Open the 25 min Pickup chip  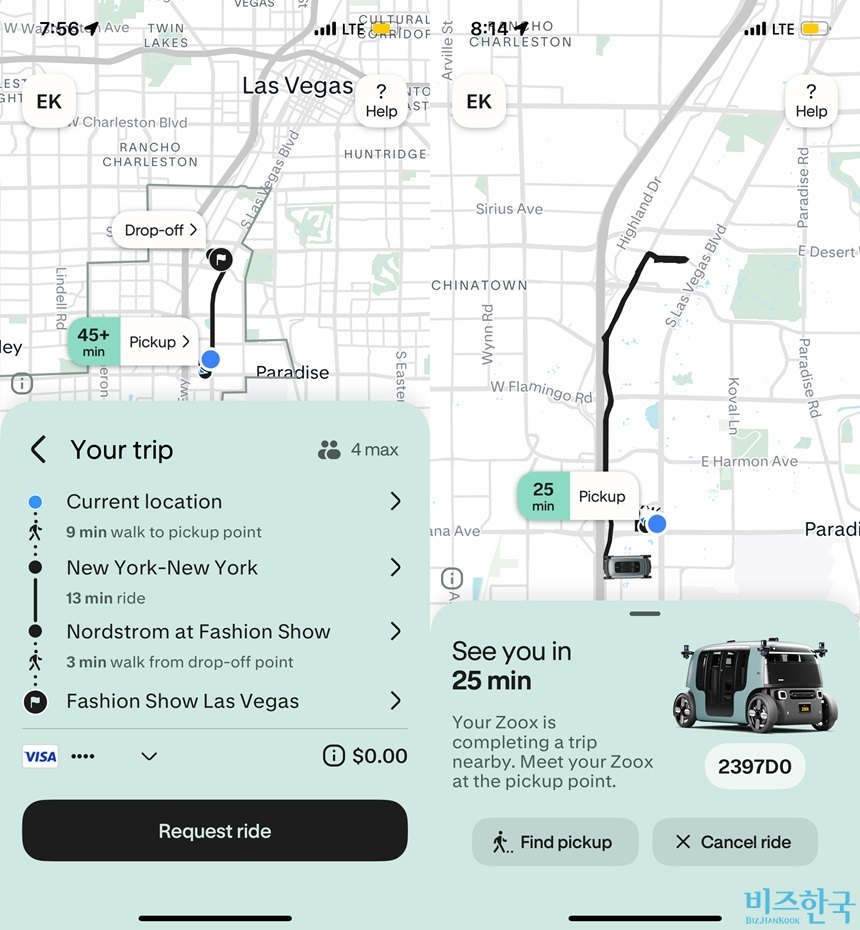point(578,496)
